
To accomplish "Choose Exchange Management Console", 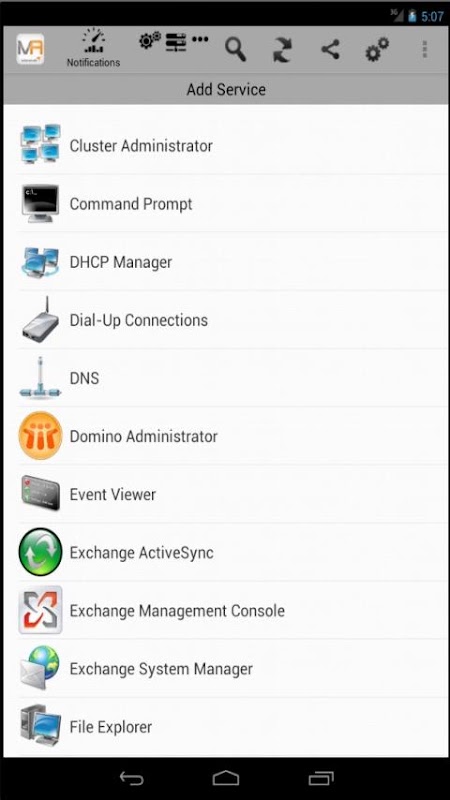I will pyautogui.click(x=227, y=611).
